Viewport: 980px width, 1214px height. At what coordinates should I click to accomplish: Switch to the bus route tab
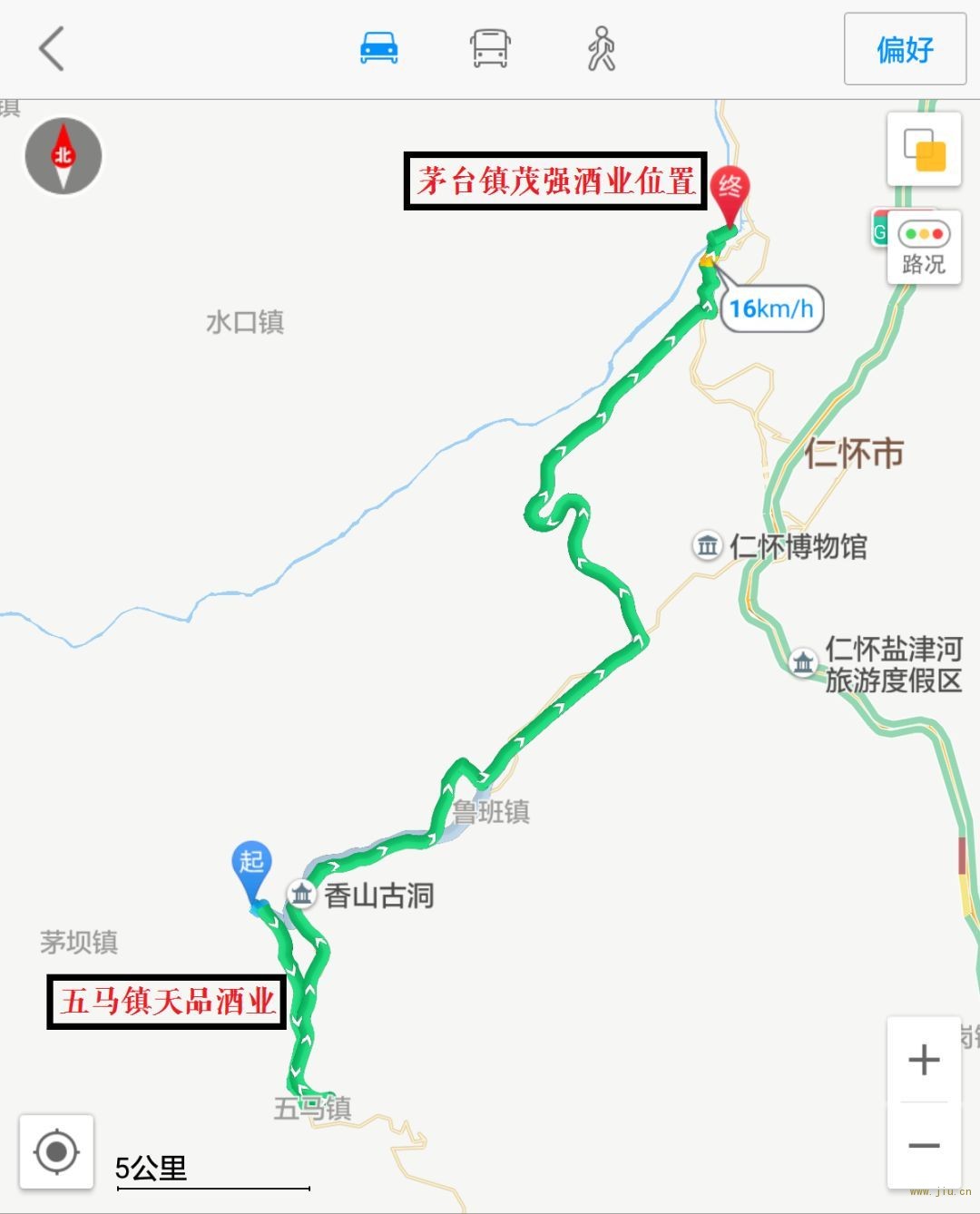click(x=490, y=48)
